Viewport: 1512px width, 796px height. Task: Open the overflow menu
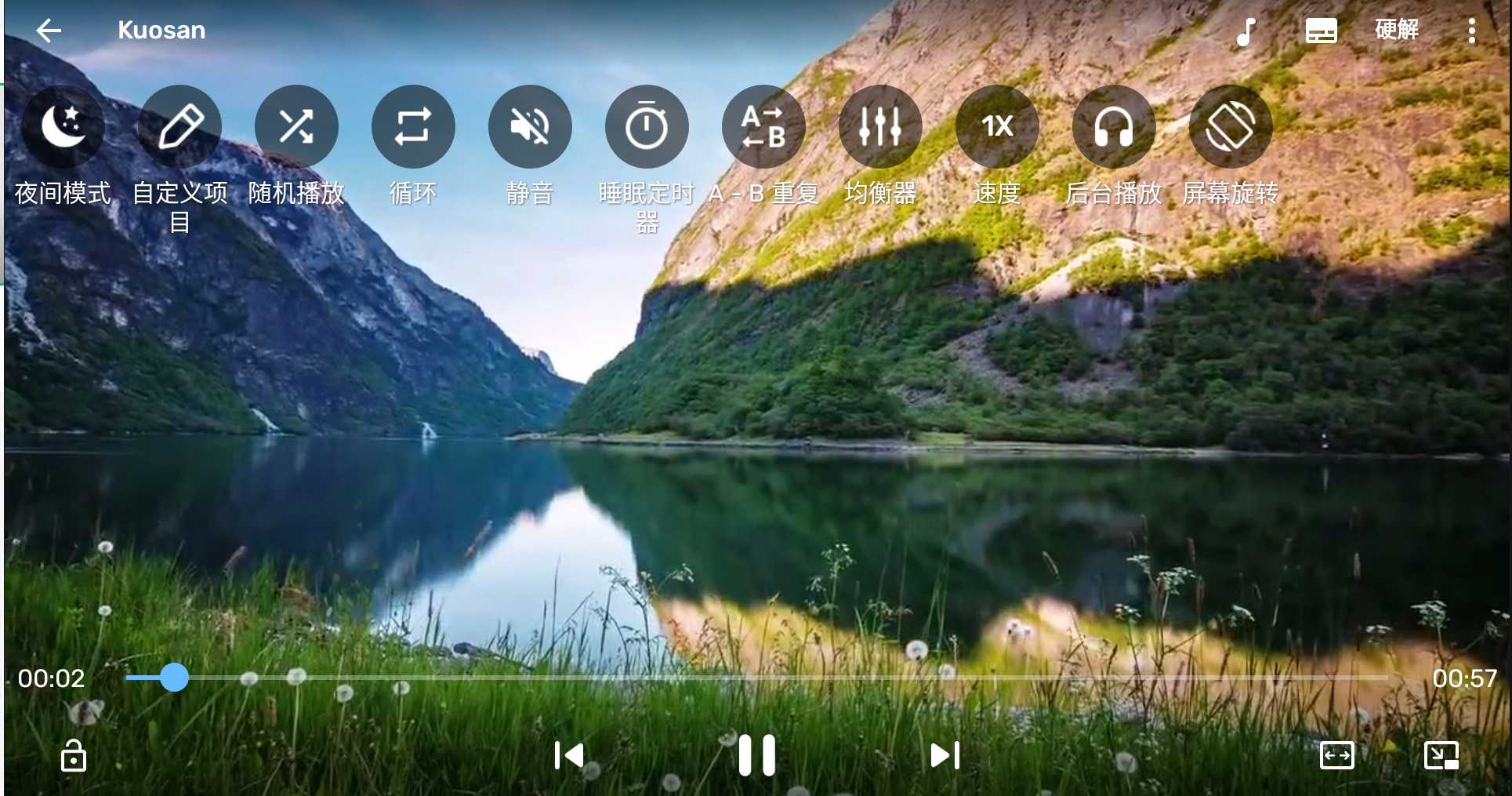coord(1471,31)
